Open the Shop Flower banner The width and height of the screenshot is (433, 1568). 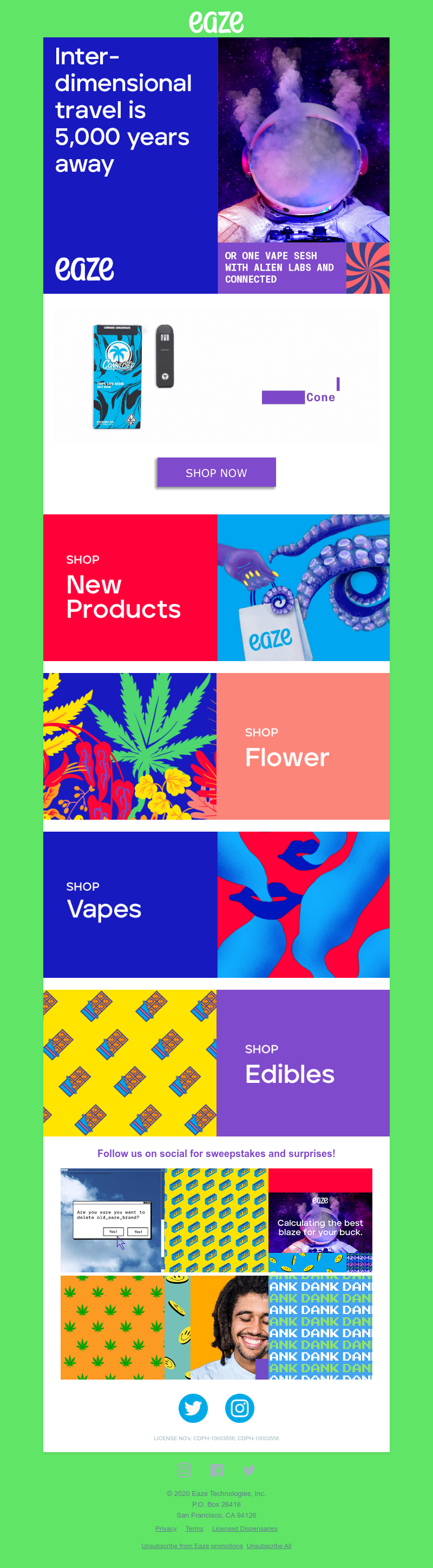[x=216, y=746]
